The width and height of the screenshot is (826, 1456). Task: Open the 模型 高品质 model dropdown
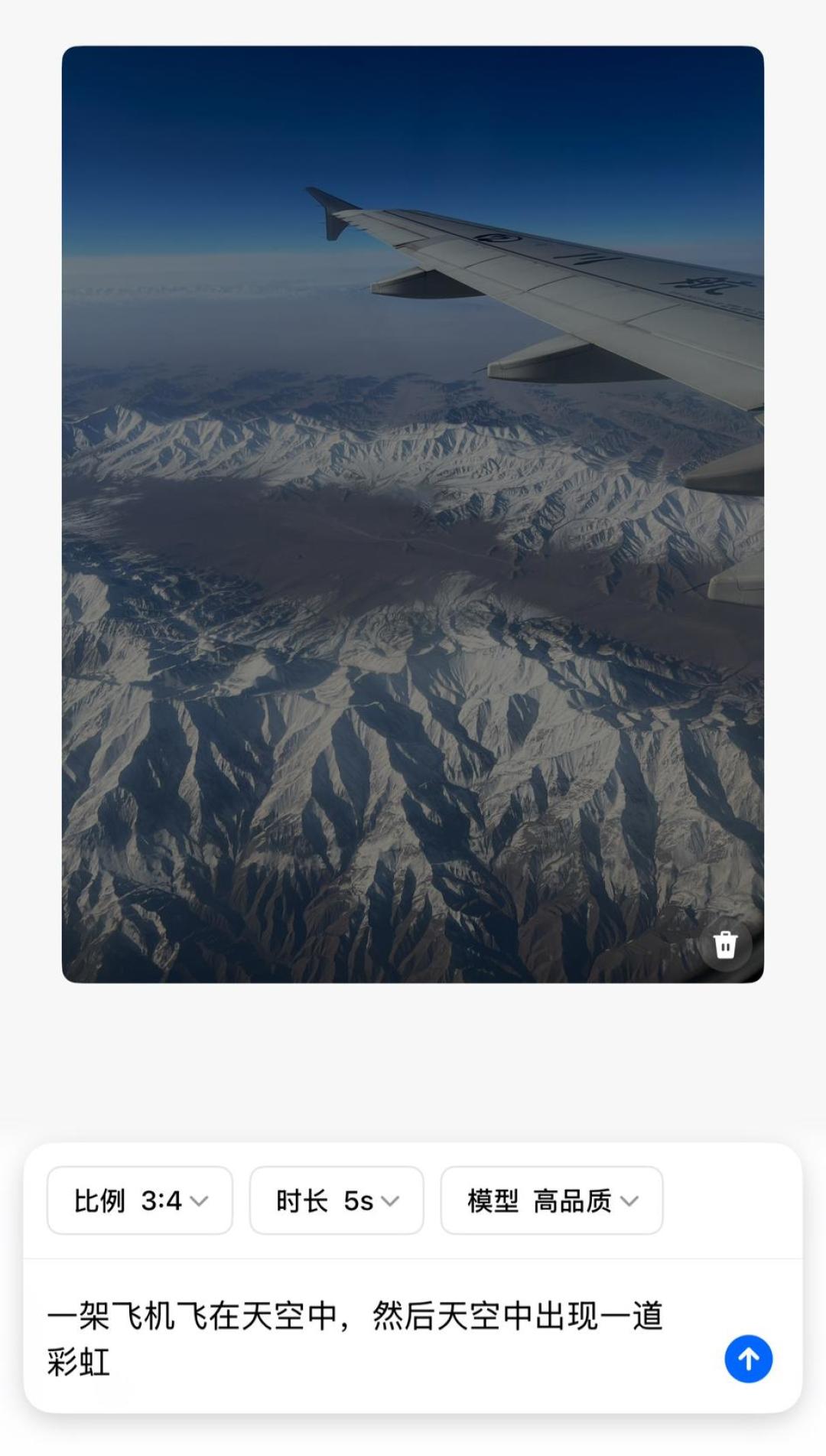click(x=551, y=1200)
